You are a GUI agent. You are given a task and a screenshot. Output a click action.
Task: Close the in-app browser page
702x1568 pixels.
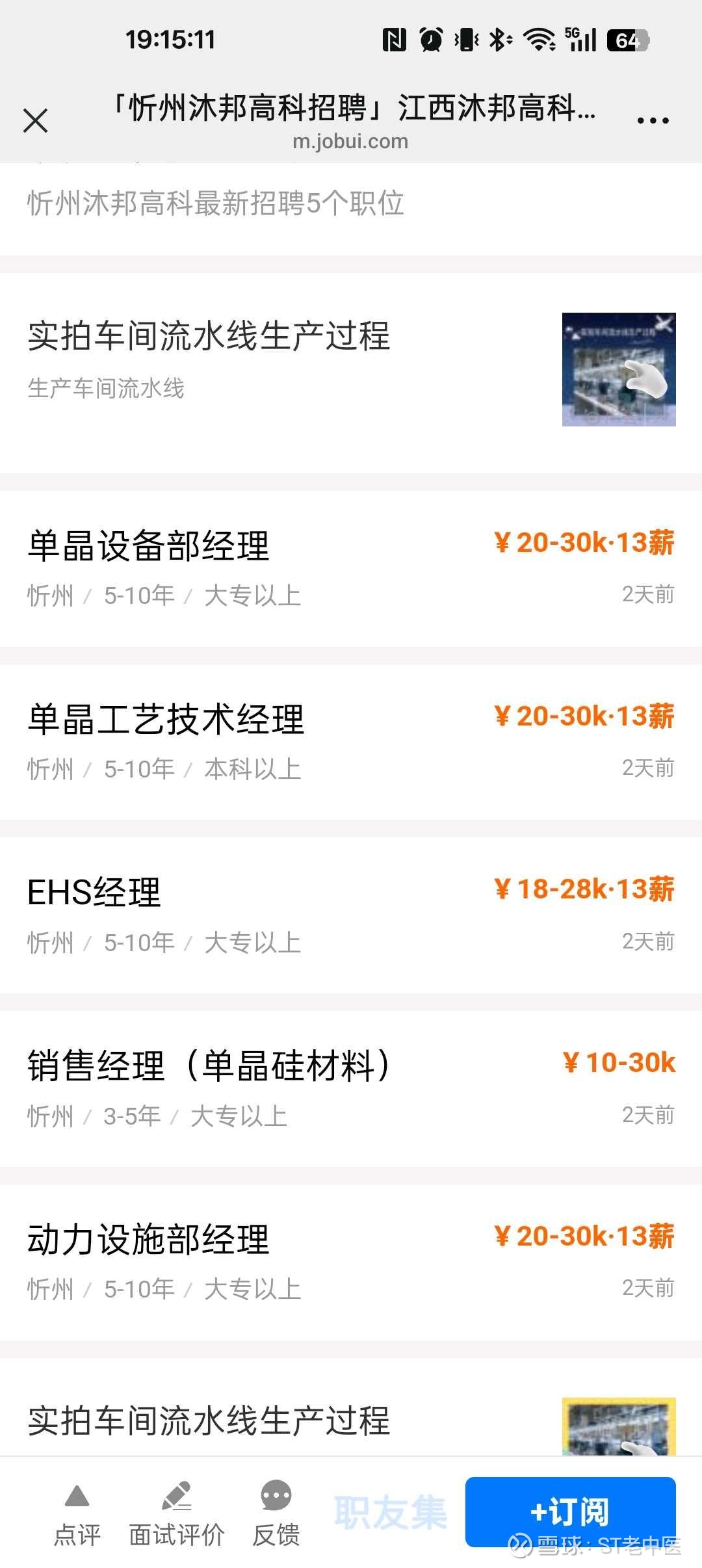click(x=36, y=121)
